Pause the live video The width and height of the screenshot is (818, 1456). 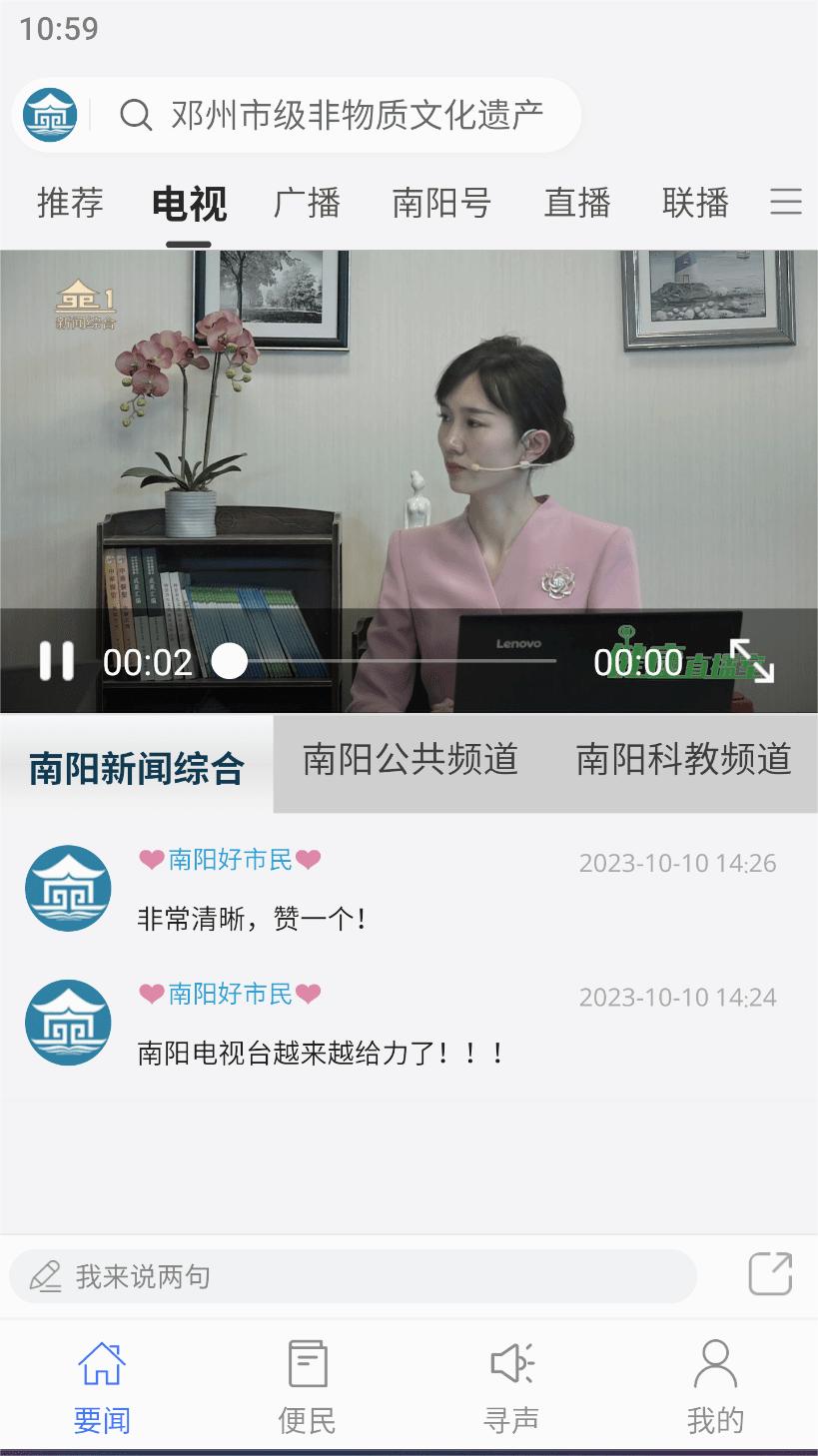point(57,661)
